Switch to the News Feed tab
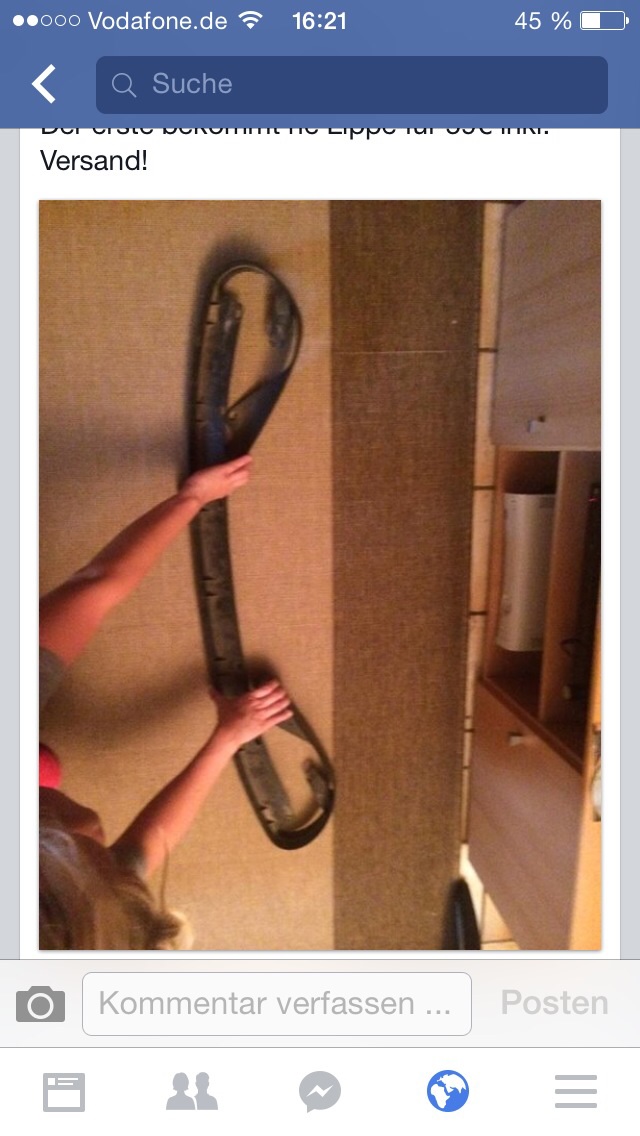Image resolution: width=640 pixels, height=1136 pixels. click(x=64, y=1092)
